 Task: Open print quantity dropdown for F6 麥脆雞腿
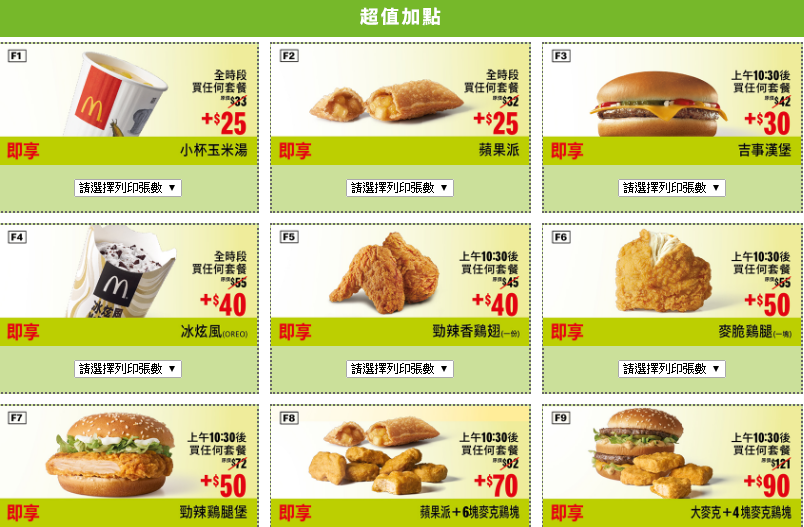672,369
